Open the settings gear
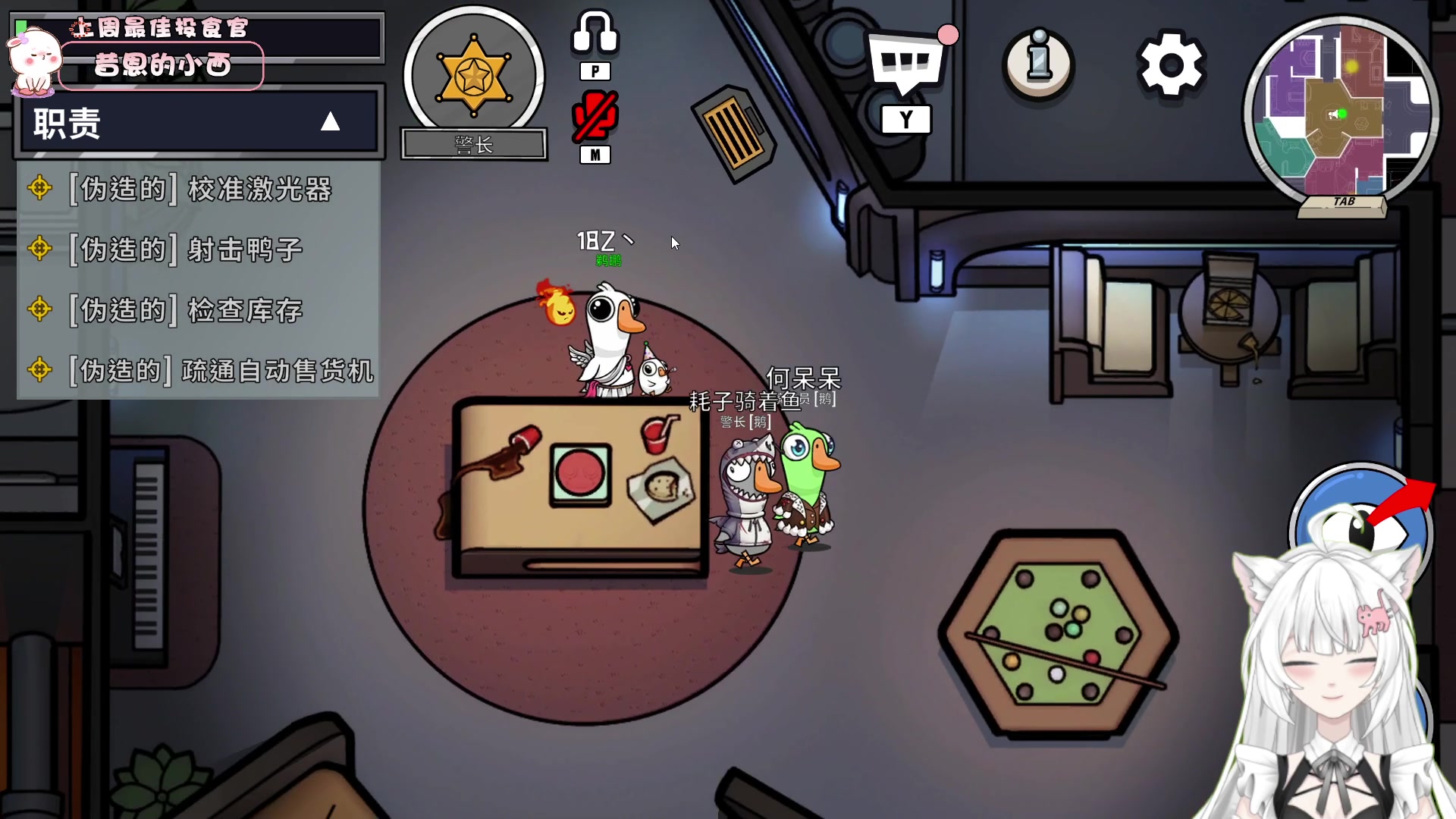1456x819 pixels. [1171, 64]
